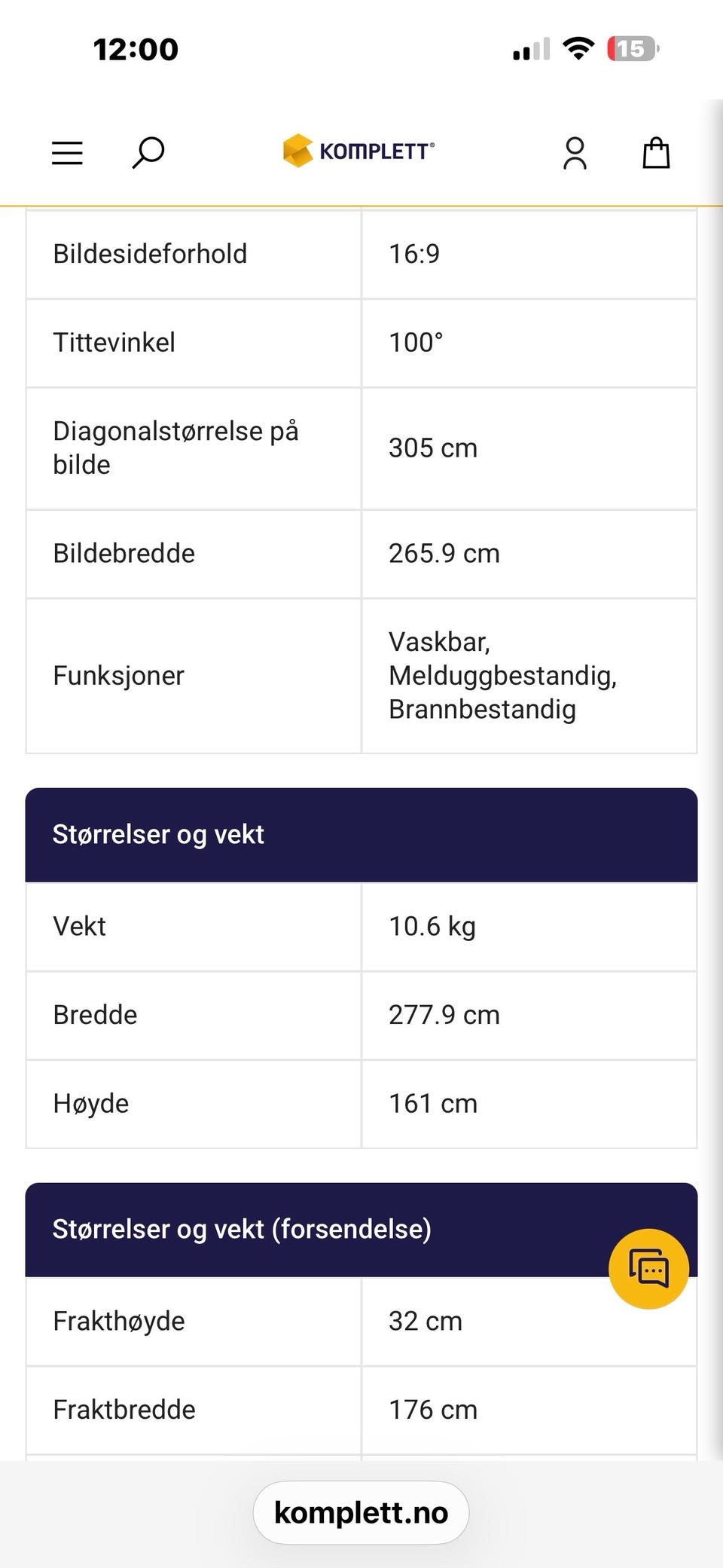The width and height of the screenshot is (723, 1568).
Task: Open the hamburger menu
Action: (67, 153)
